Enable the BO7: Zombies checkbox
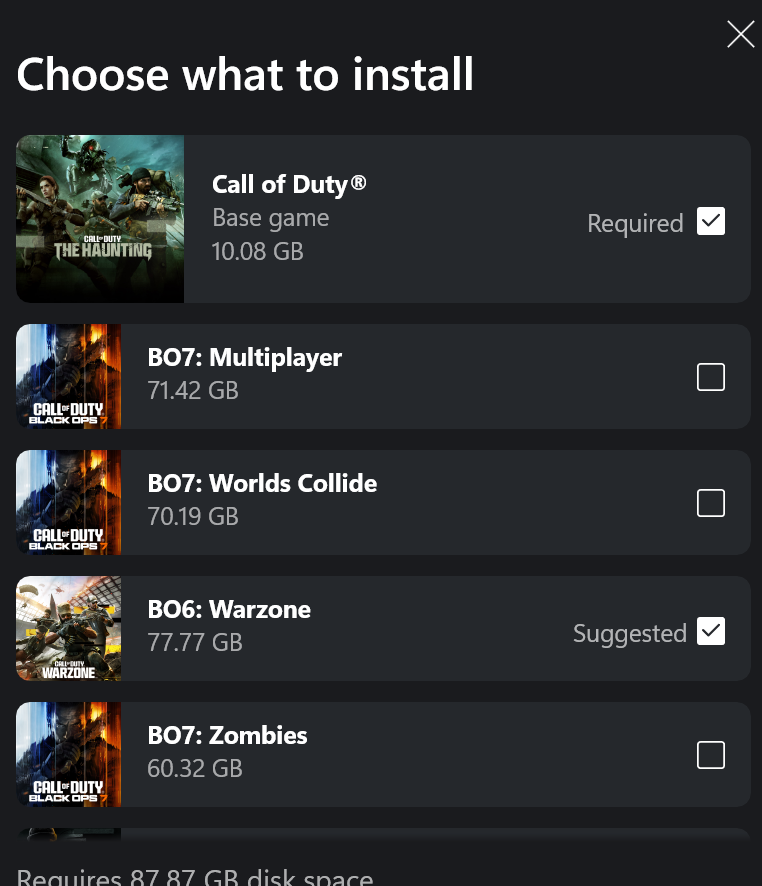 coord(710,755)
